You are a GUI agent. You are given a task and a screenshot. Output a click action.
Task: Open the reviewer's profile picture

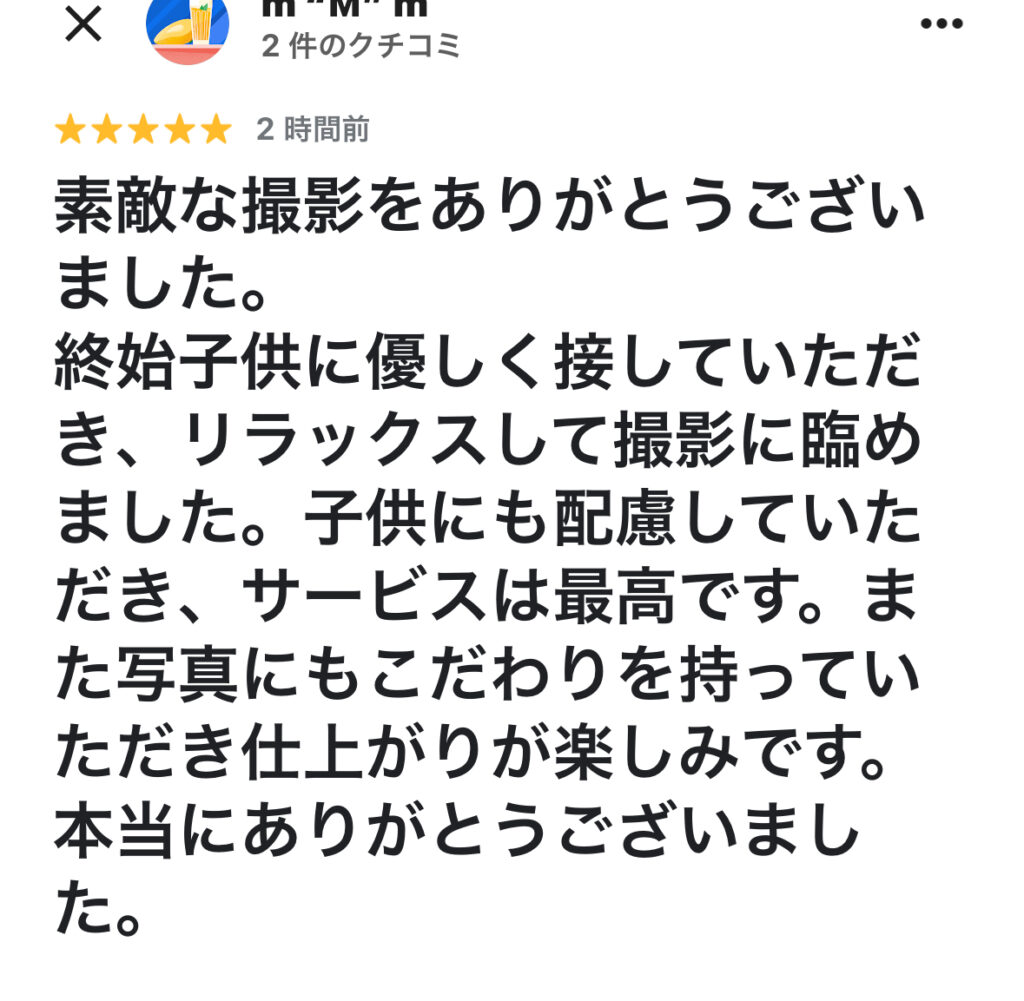pos(188,27)
